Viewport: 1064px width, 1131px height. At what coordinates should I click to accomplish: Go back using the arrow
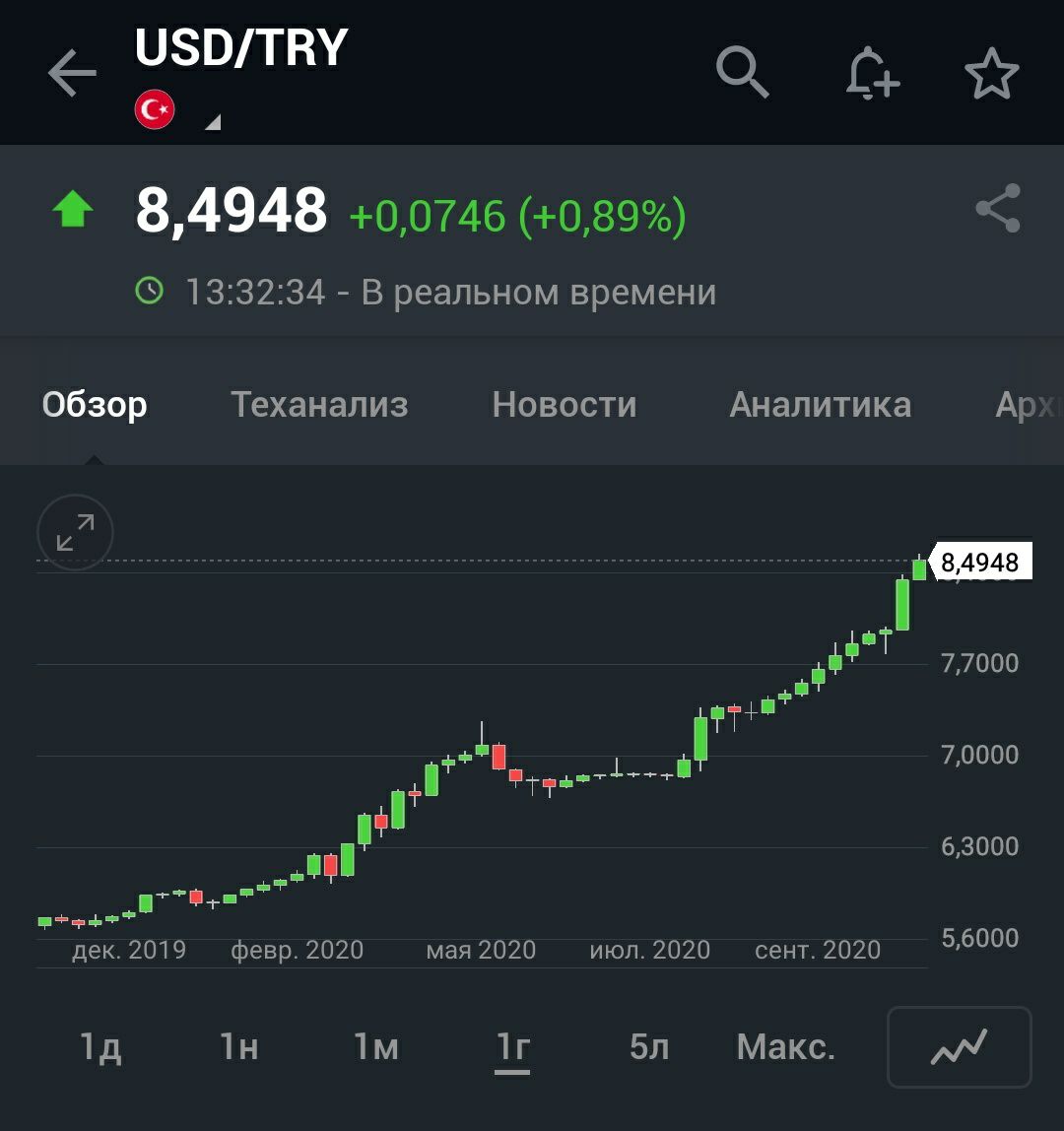point(72,74)
